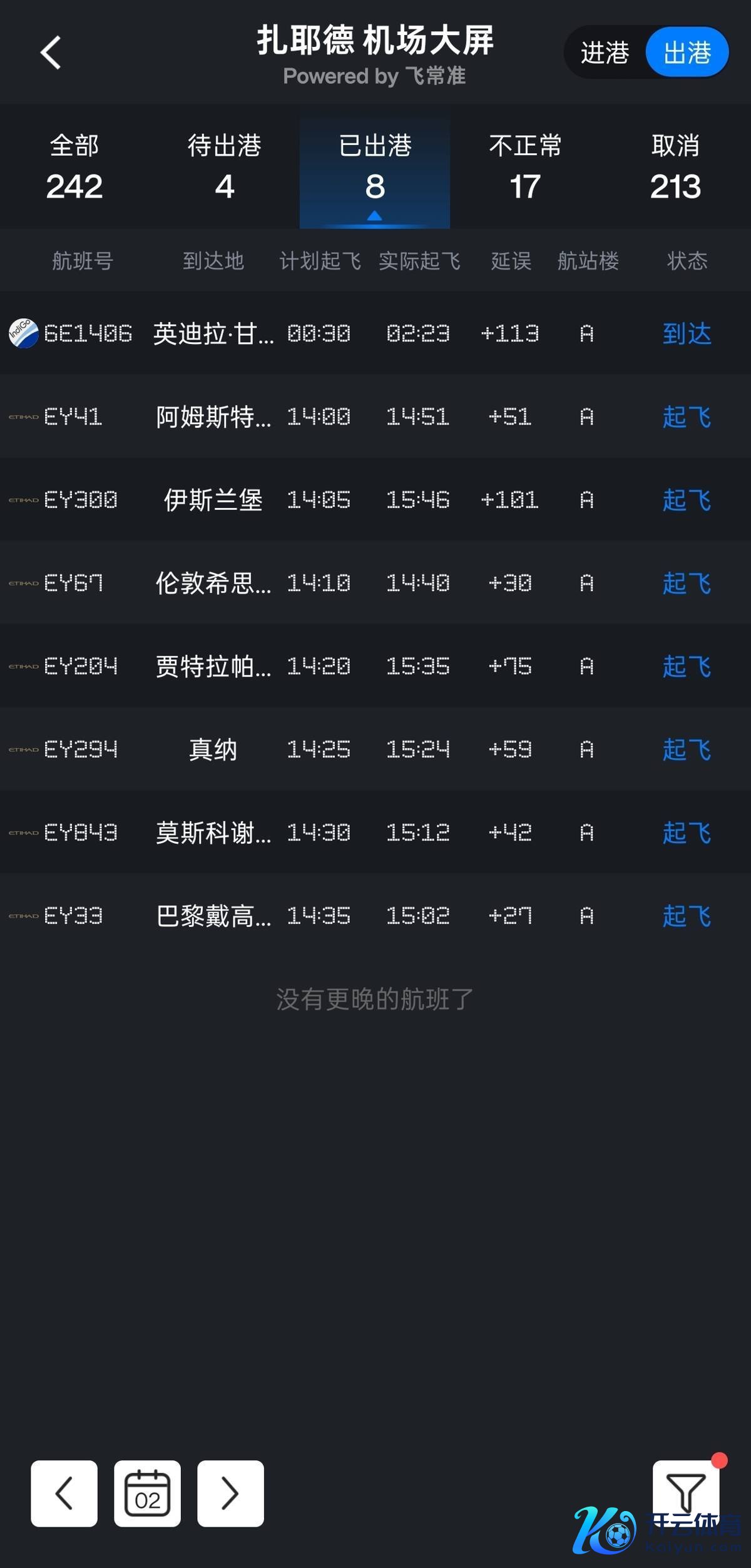This screenshot has width=751, height=1568.
Task: Open the calendar date picker
Action: click(x=147, y=1494)
